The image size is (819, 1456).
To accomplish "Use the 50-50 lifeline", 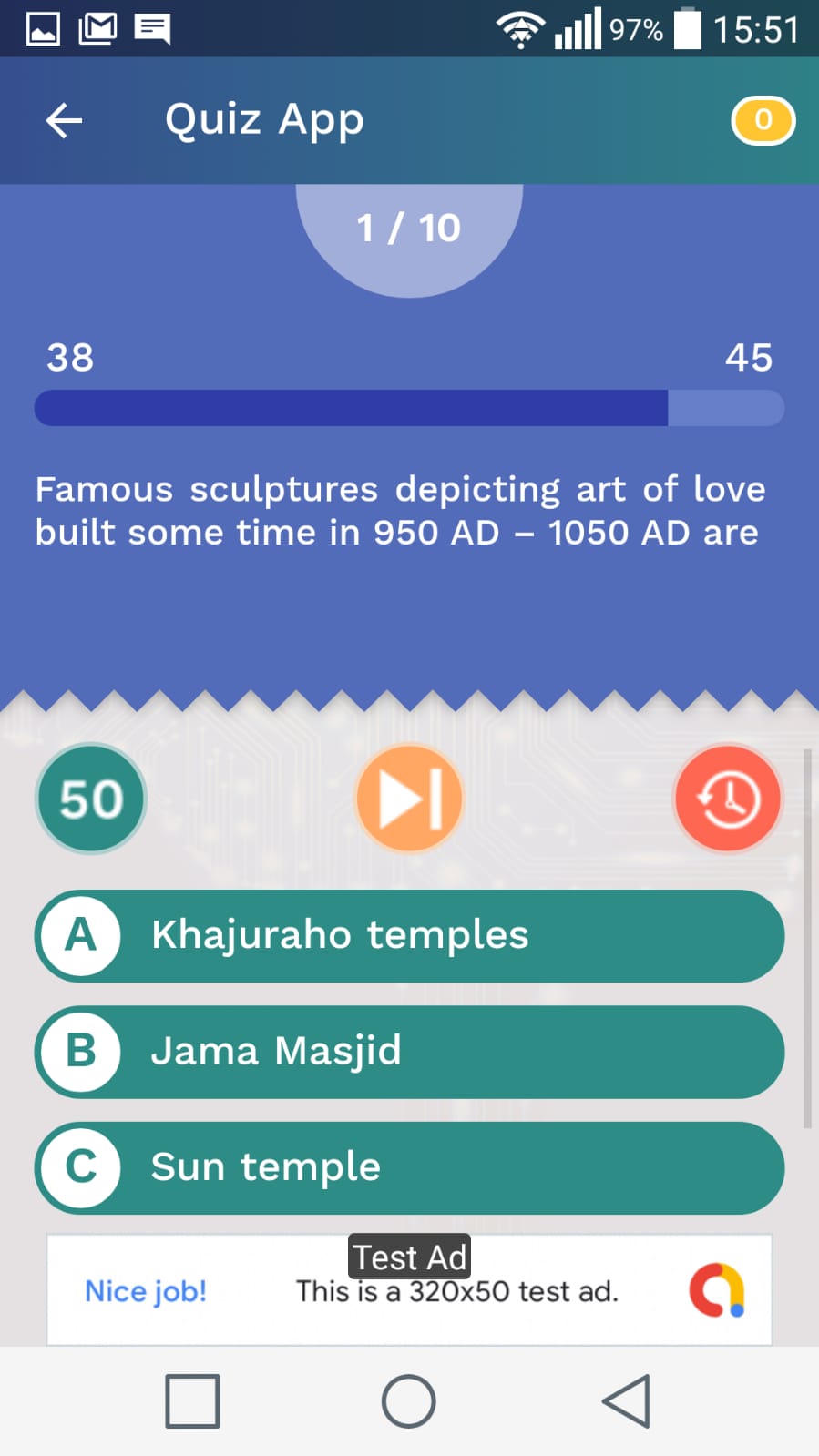I will click(x=91, y=799).
